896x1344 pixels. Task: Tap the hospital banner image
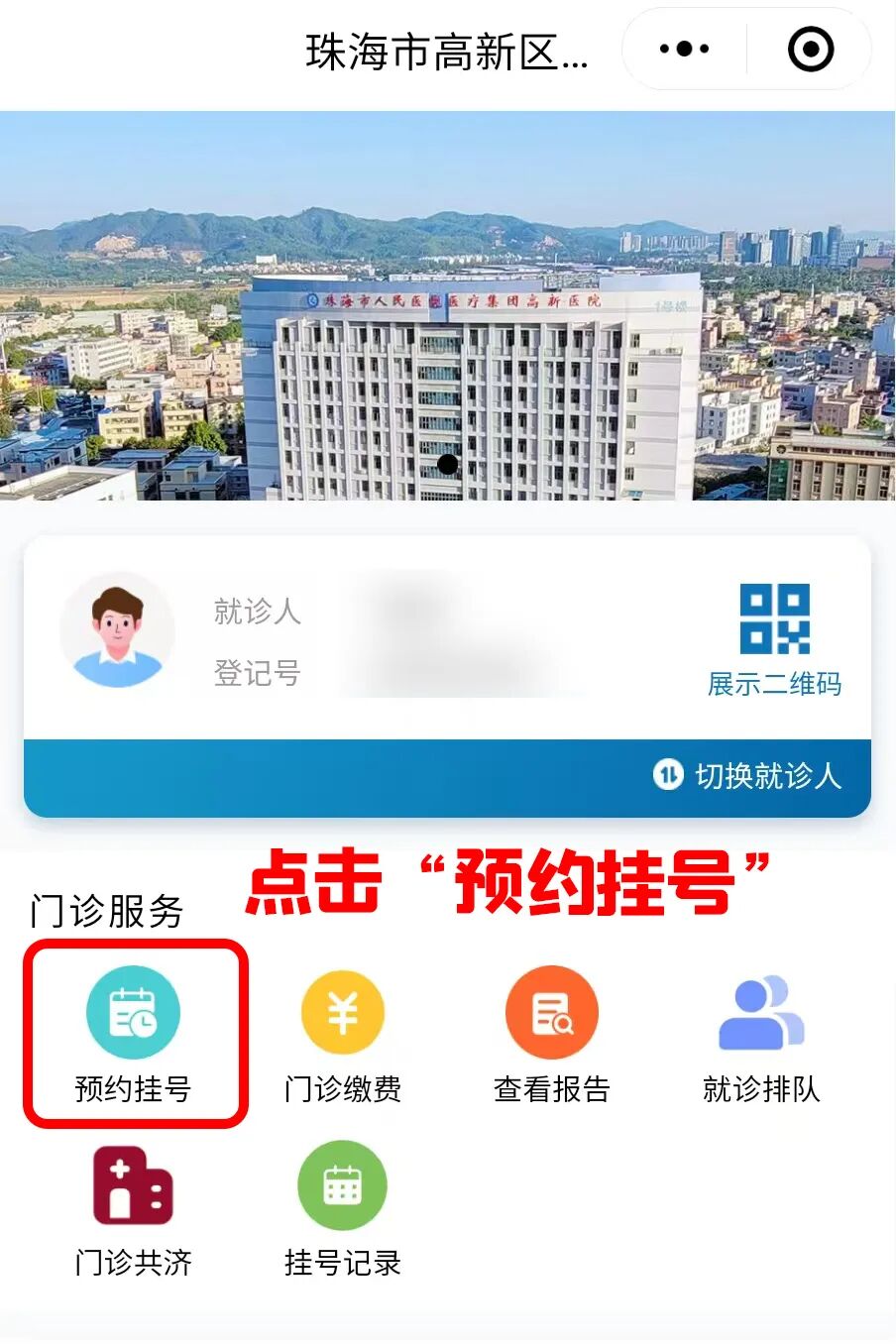pos(448,305)
